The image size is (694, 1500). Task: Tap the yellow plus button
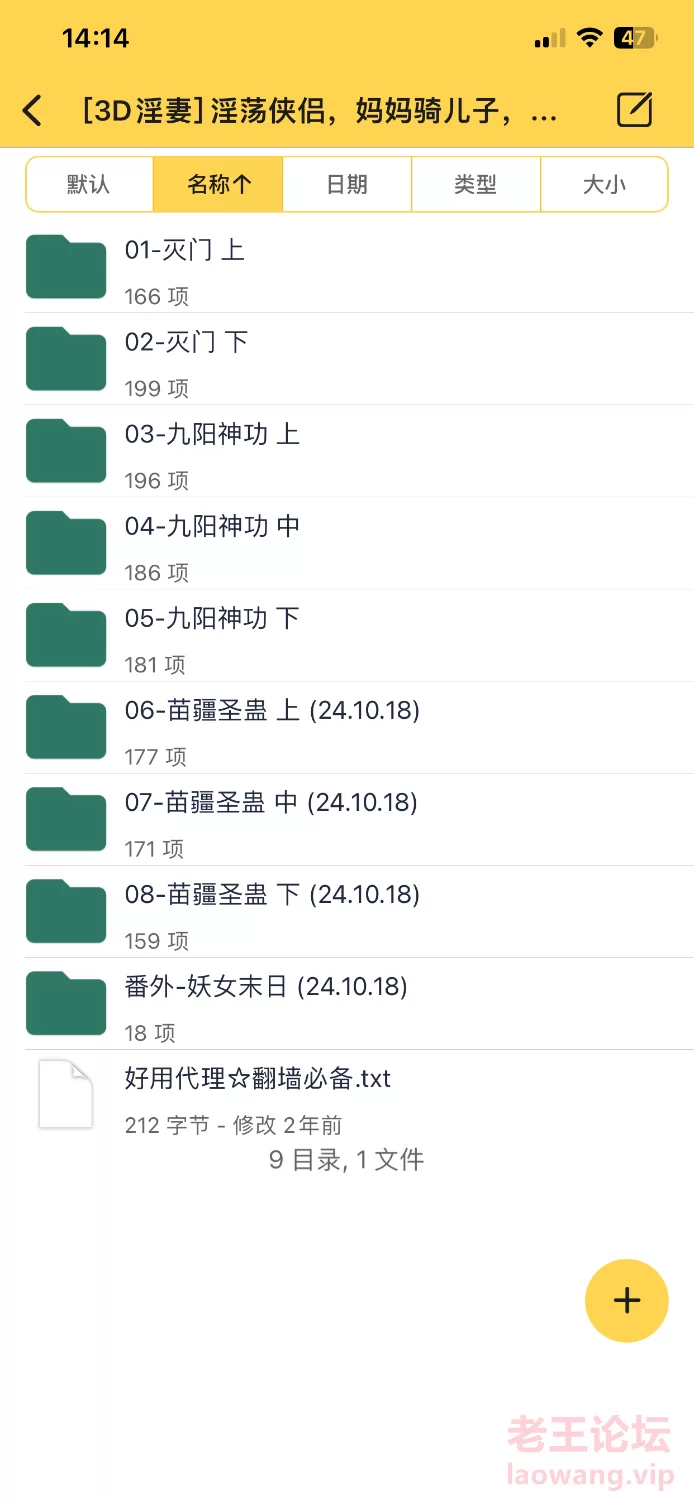click(x=626, y=1300)
